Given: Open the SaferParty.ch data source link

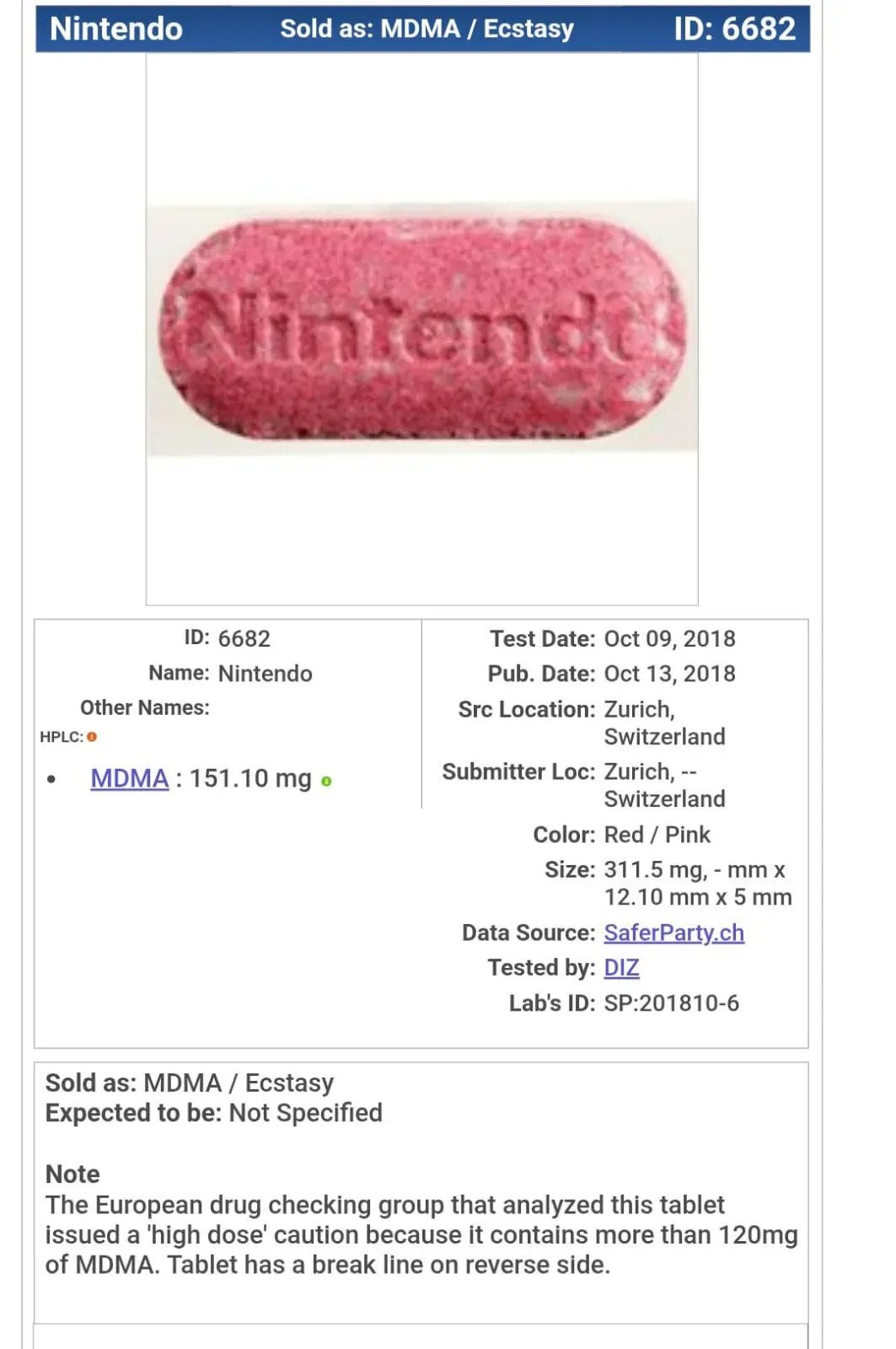Looking at the screenshot, I should click(673, 932).
